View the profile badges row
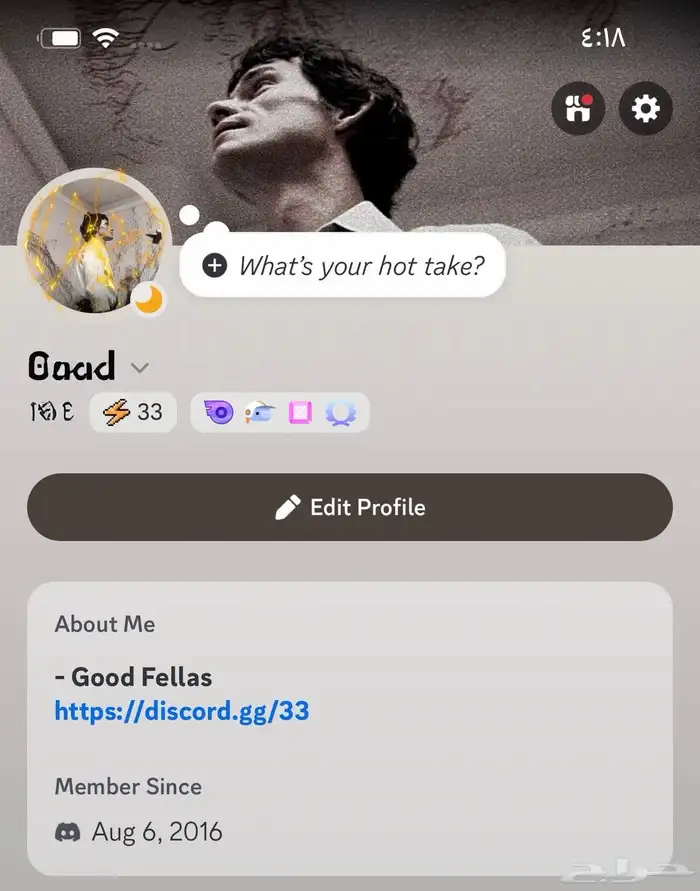 pyautogui.click(x=280, y=412)
